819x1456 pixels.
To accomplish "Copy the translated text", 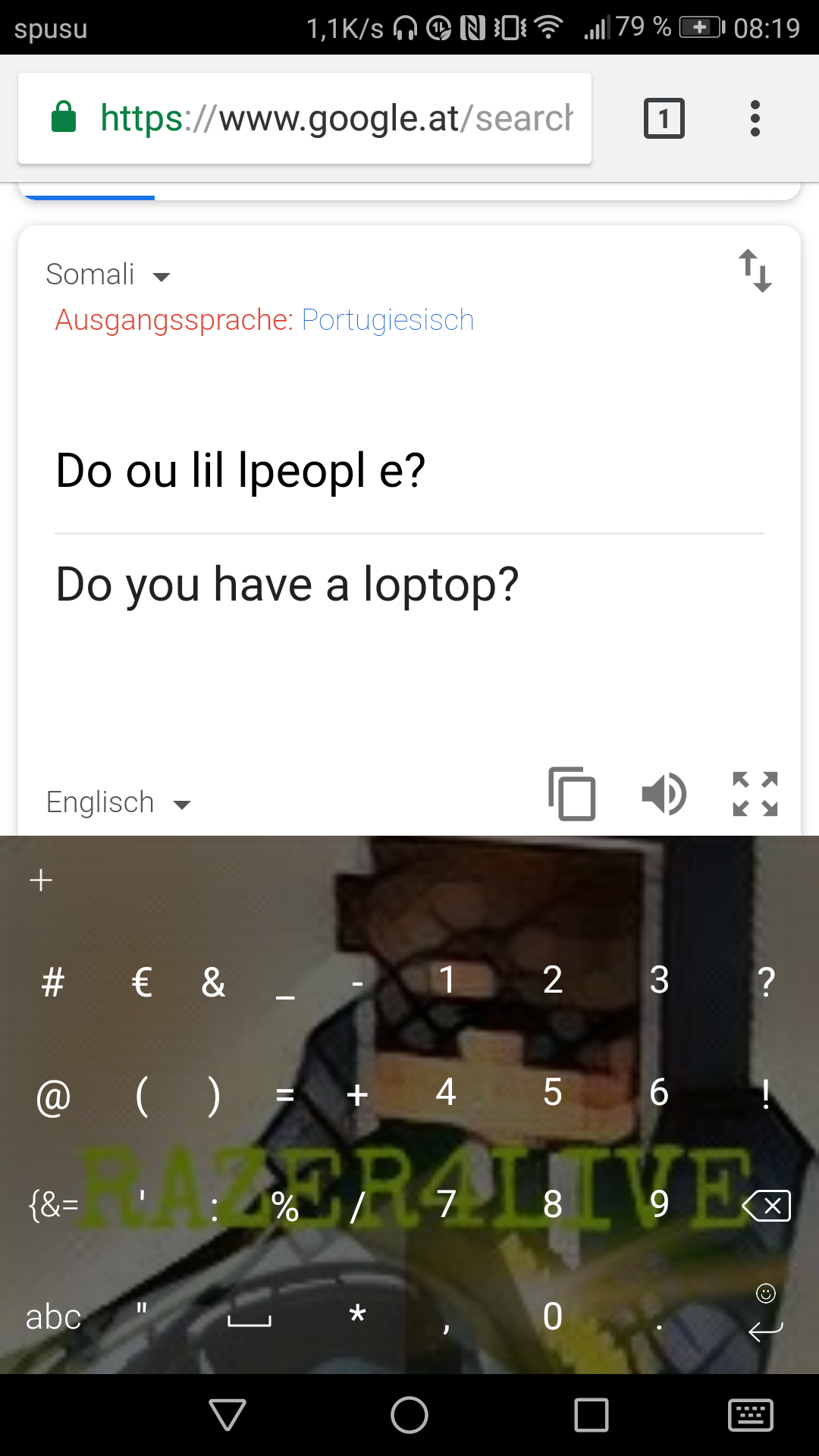I will [573, 794].
